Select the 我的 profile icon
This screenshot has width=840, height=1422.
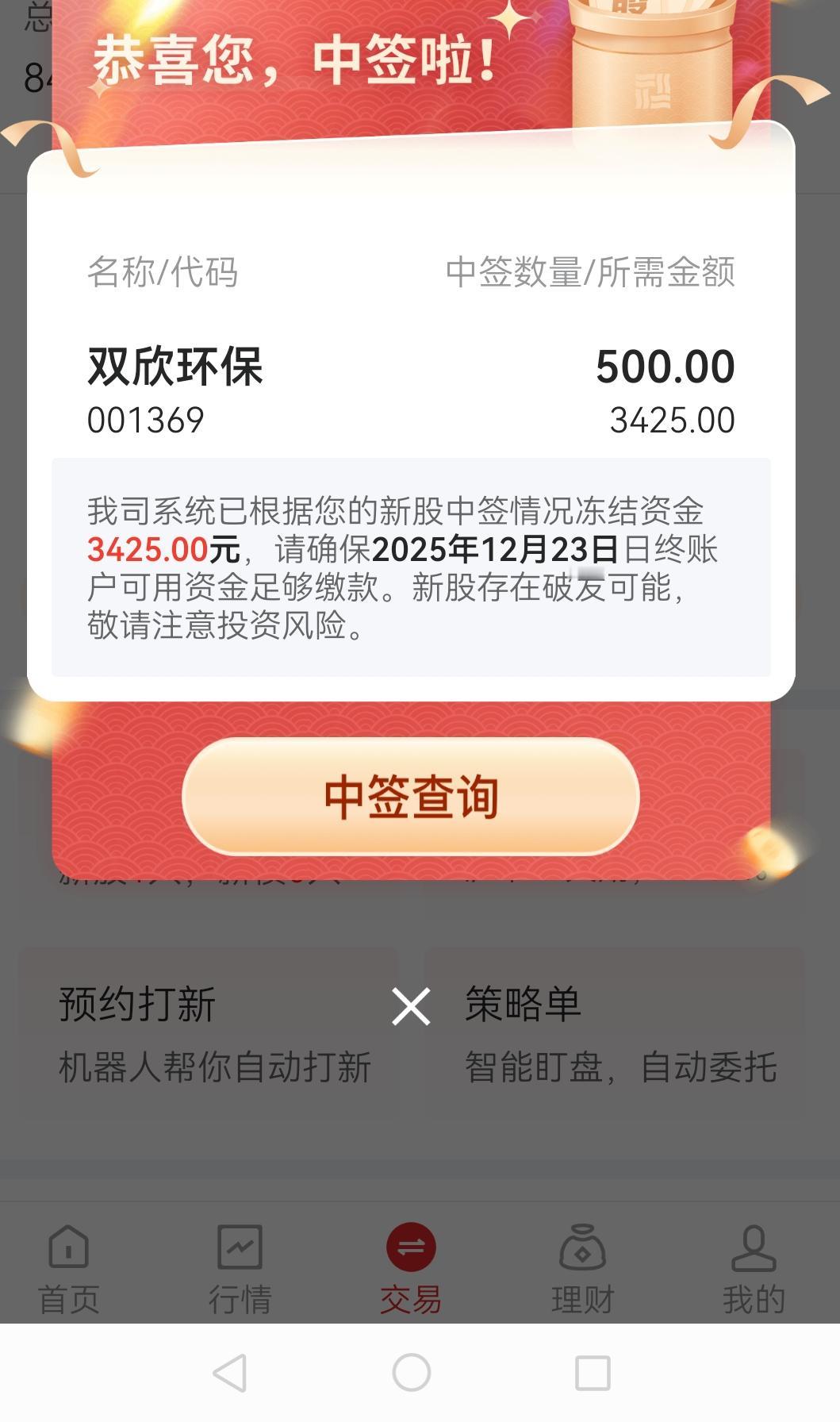pos(752,1247)
